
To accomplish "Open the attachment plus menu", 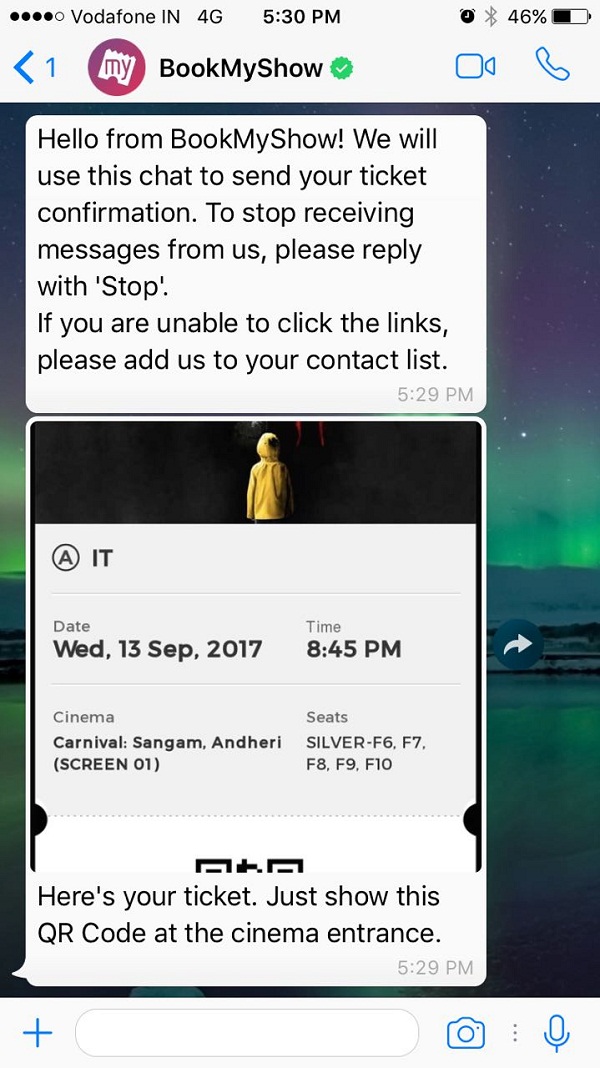I will (x=37, y=1033).
